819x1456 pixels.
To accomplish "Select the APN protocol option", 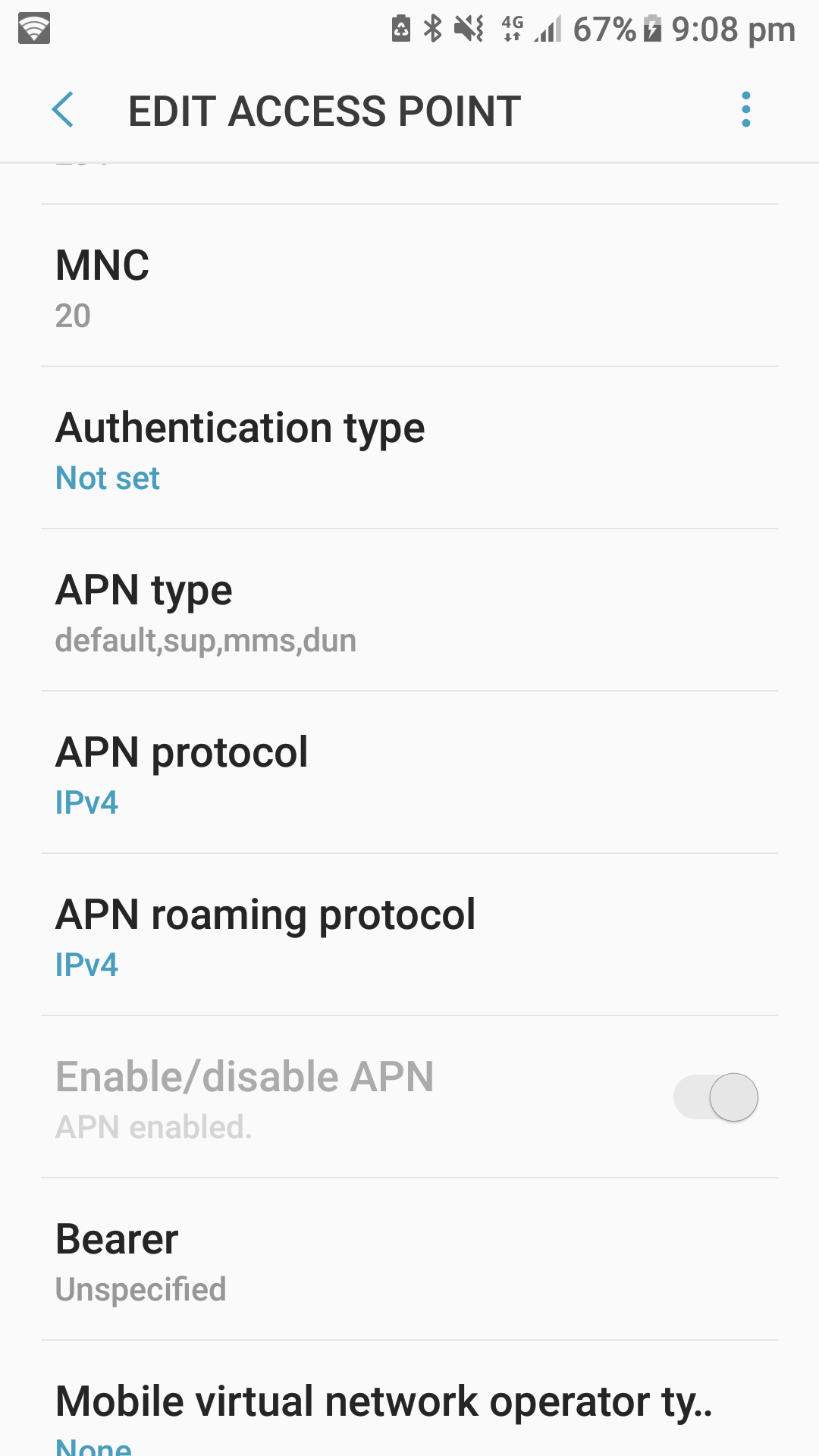I will pos(409,773).
